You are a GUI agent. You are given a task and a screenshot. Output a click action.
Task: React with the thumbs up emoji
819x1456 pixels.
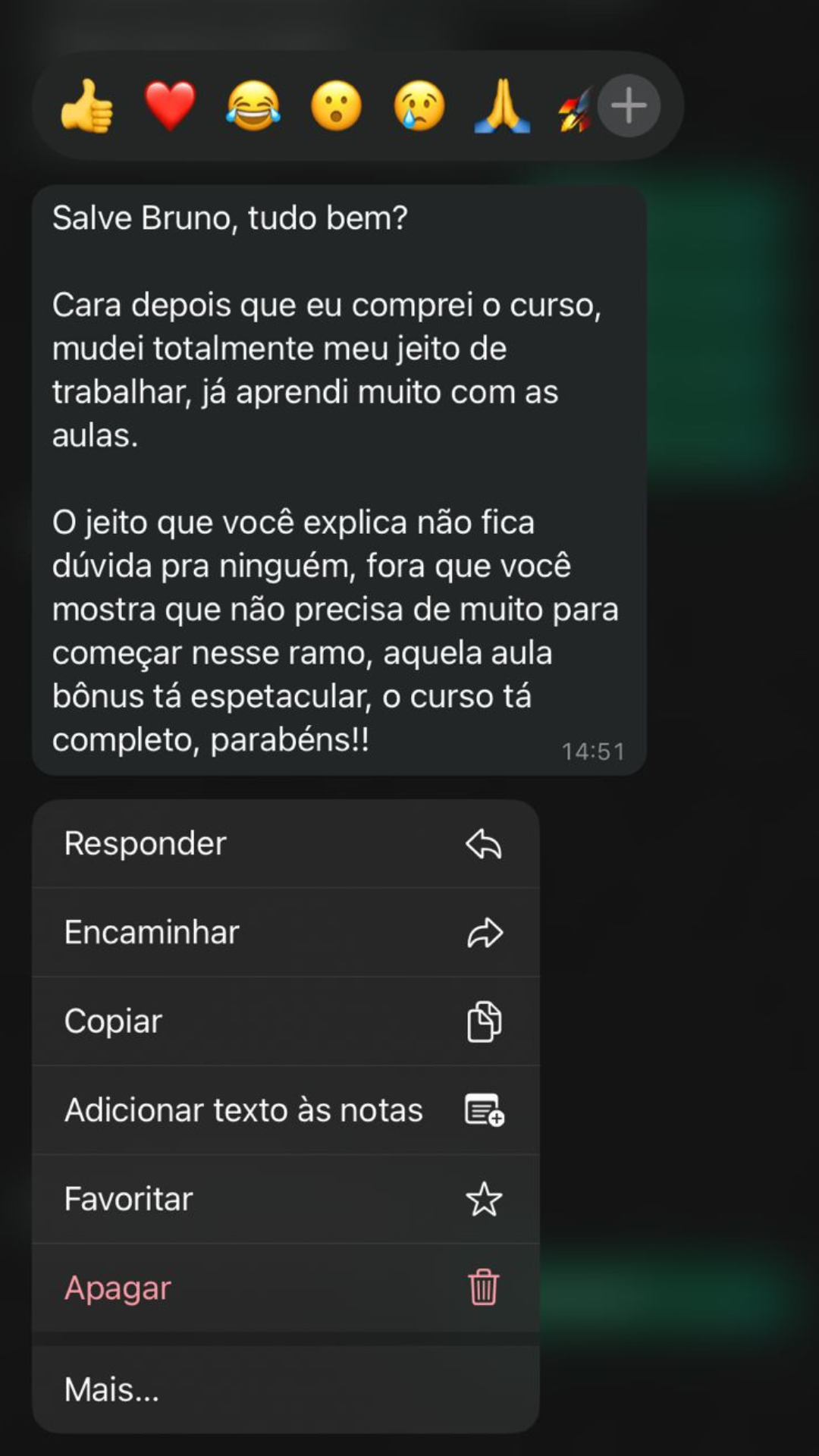coord(86,106)
